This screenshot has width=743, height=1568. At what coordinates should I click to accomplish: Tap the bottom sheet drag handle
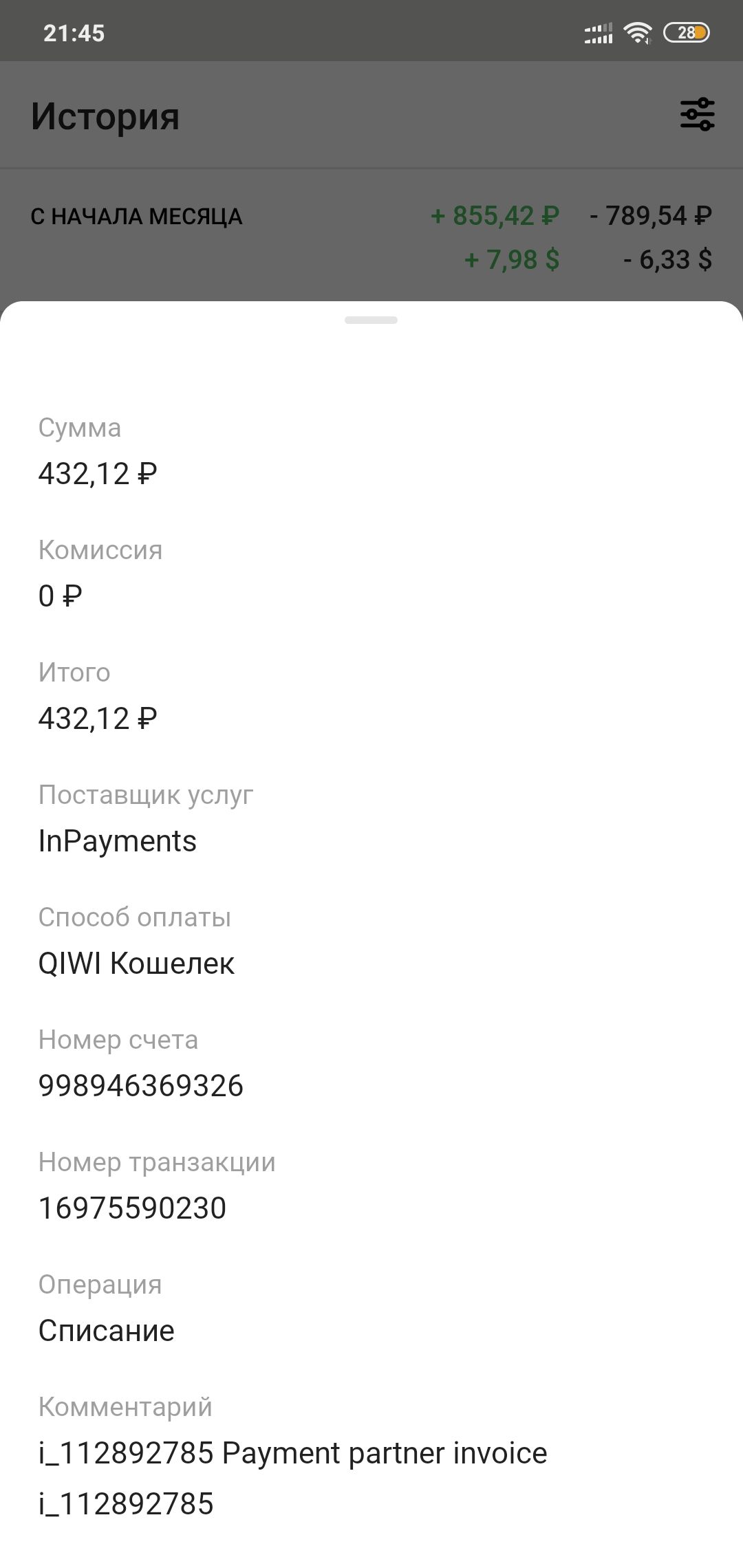371,320
